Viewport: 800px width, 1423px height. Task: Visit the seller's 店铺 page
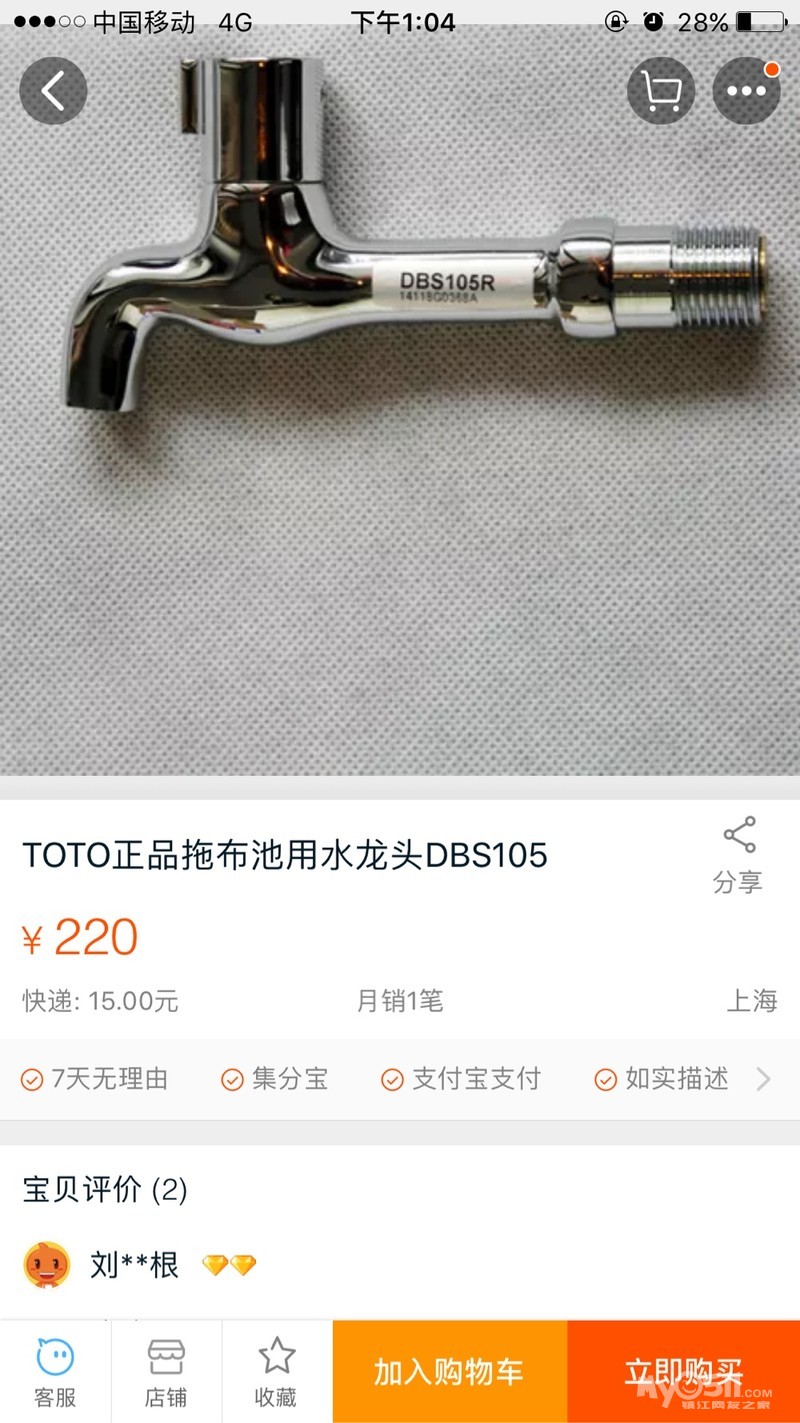[x=166, y=1372]
